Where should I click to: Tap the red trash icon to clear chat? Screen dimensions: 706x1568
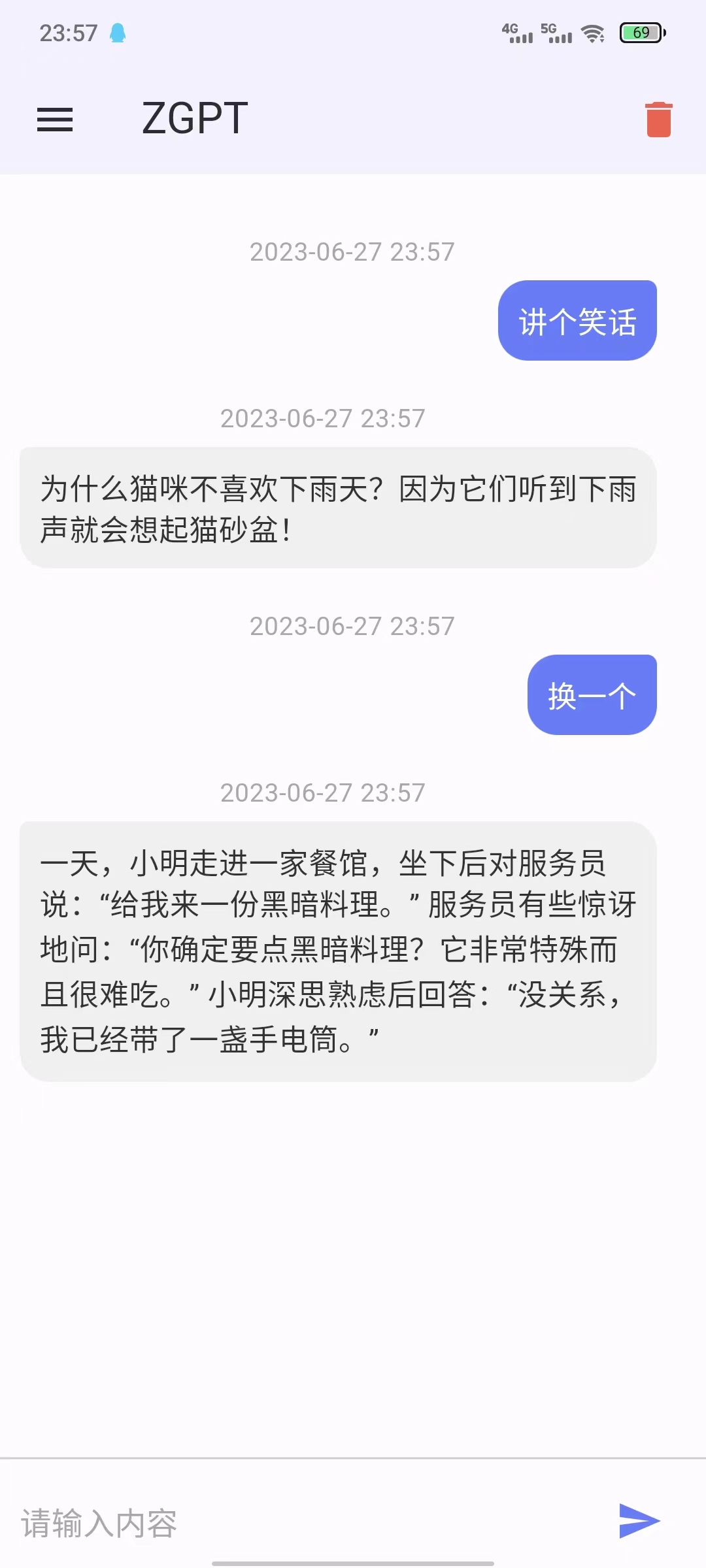tap(658, 120)
